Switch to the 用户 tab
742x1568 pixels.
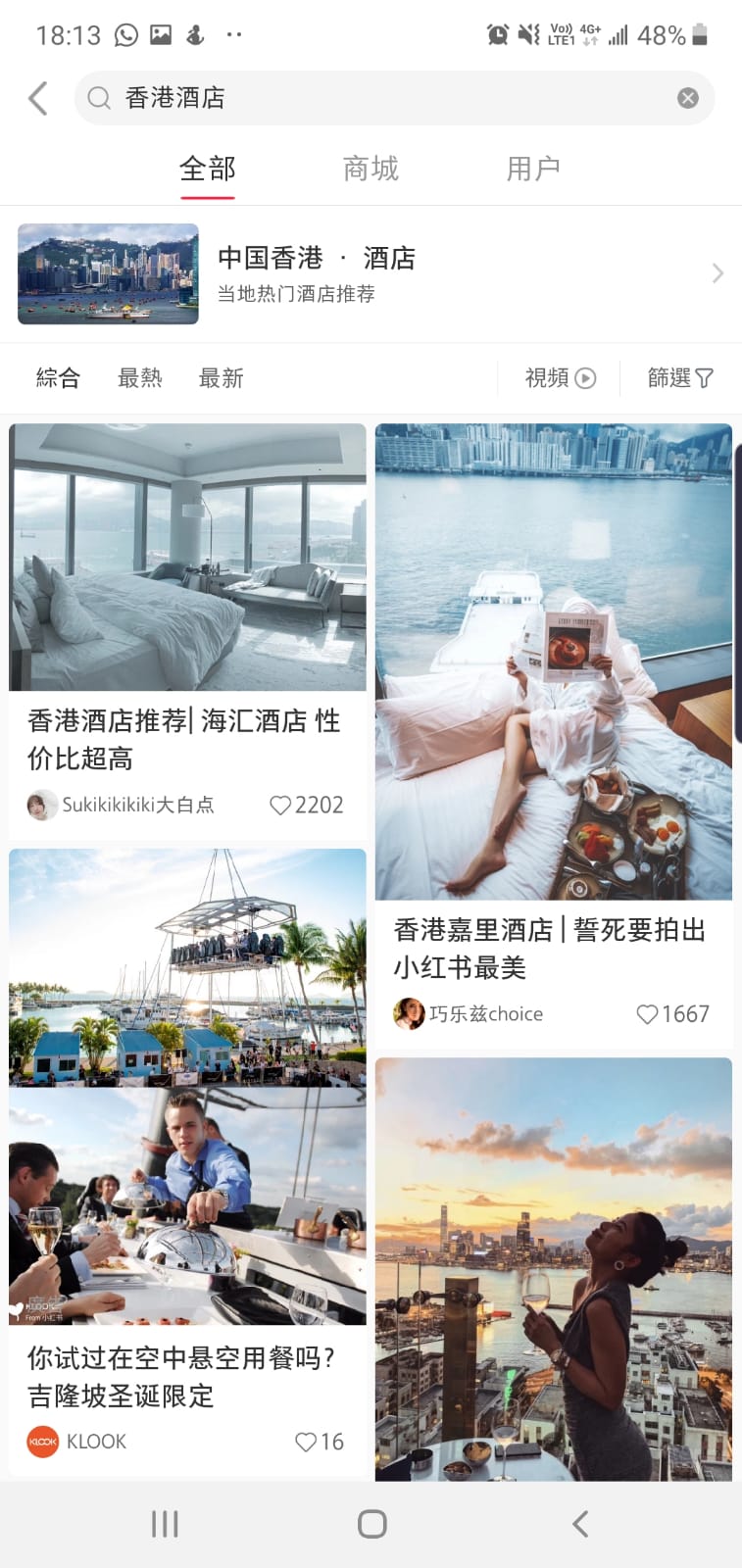(x=533, y=169)
